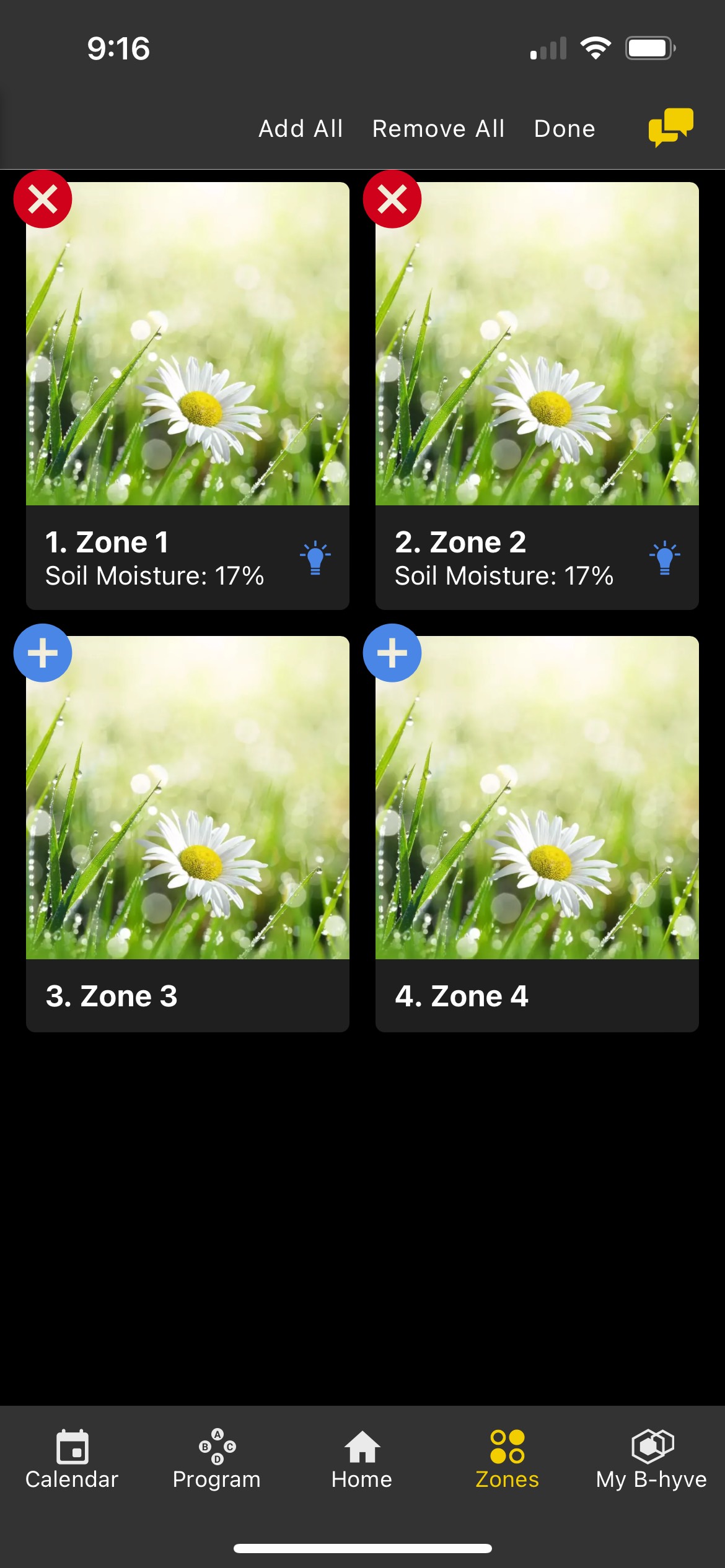The width and height of the screenshot is (725, 1568).
Task: Finish editing with Done
Action: [x=565, y=129]
